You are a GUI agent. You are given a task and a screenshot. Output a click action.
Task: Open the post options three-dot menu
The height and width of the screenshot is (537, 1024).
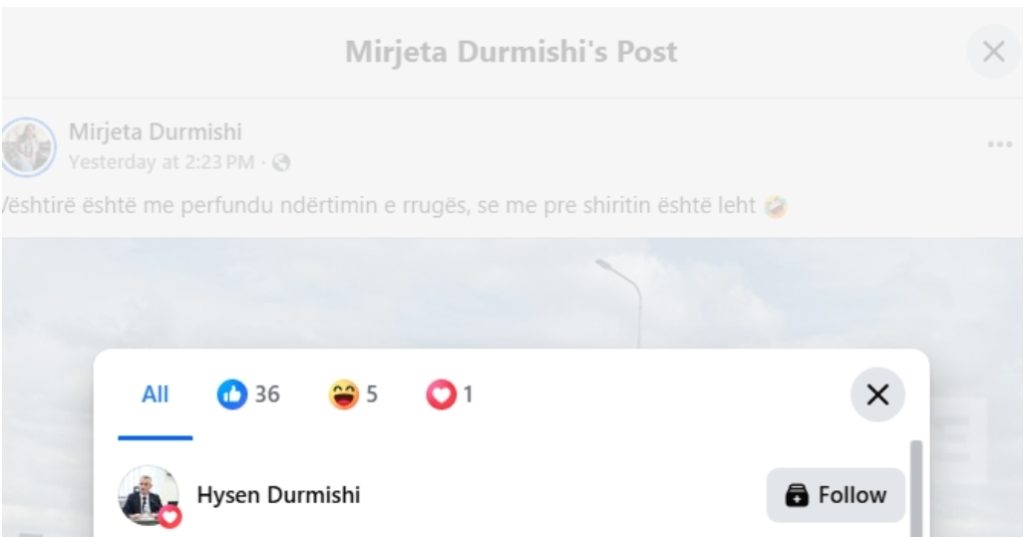[999, 145]
